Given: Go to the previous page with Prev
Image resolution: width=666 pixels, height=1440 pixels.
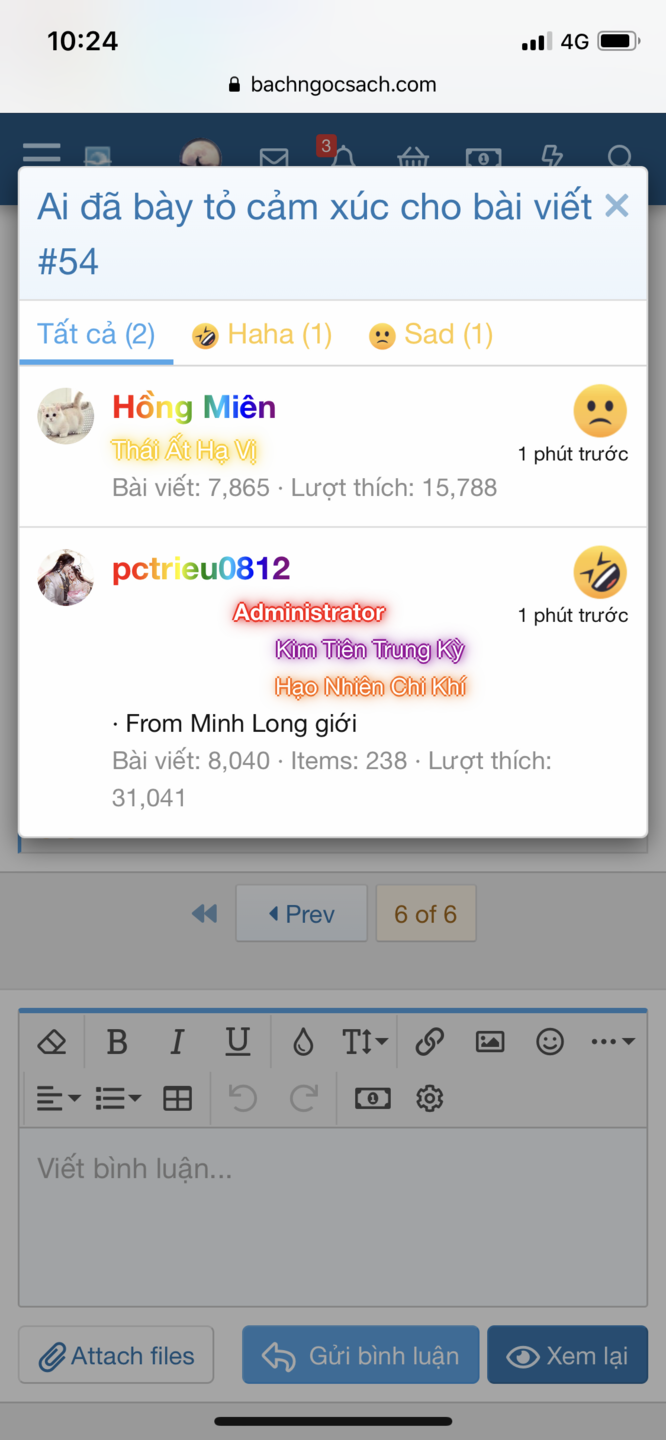Looking at the screenshot, I should 301,914.
